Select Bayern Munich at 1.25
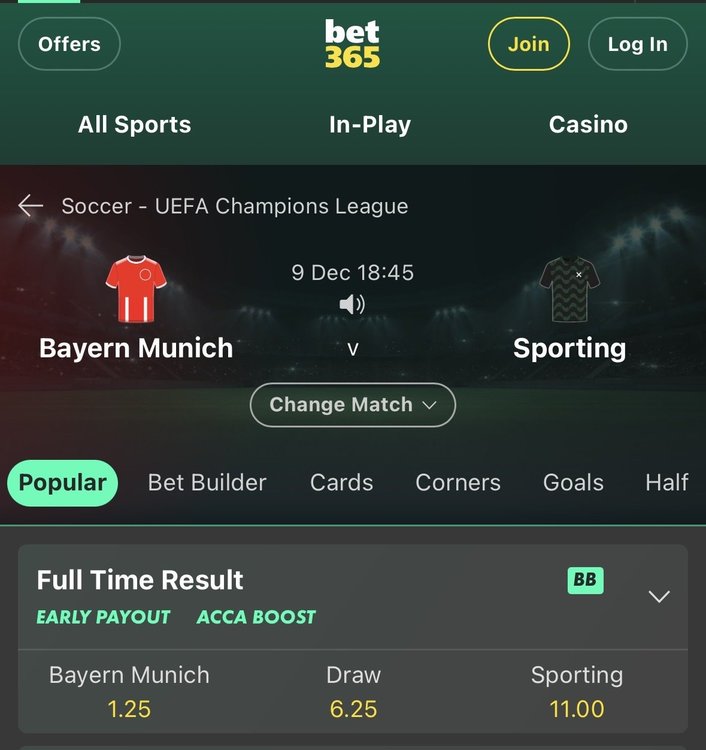The width and height of the screenshot is (706, 750). [129, 692]
